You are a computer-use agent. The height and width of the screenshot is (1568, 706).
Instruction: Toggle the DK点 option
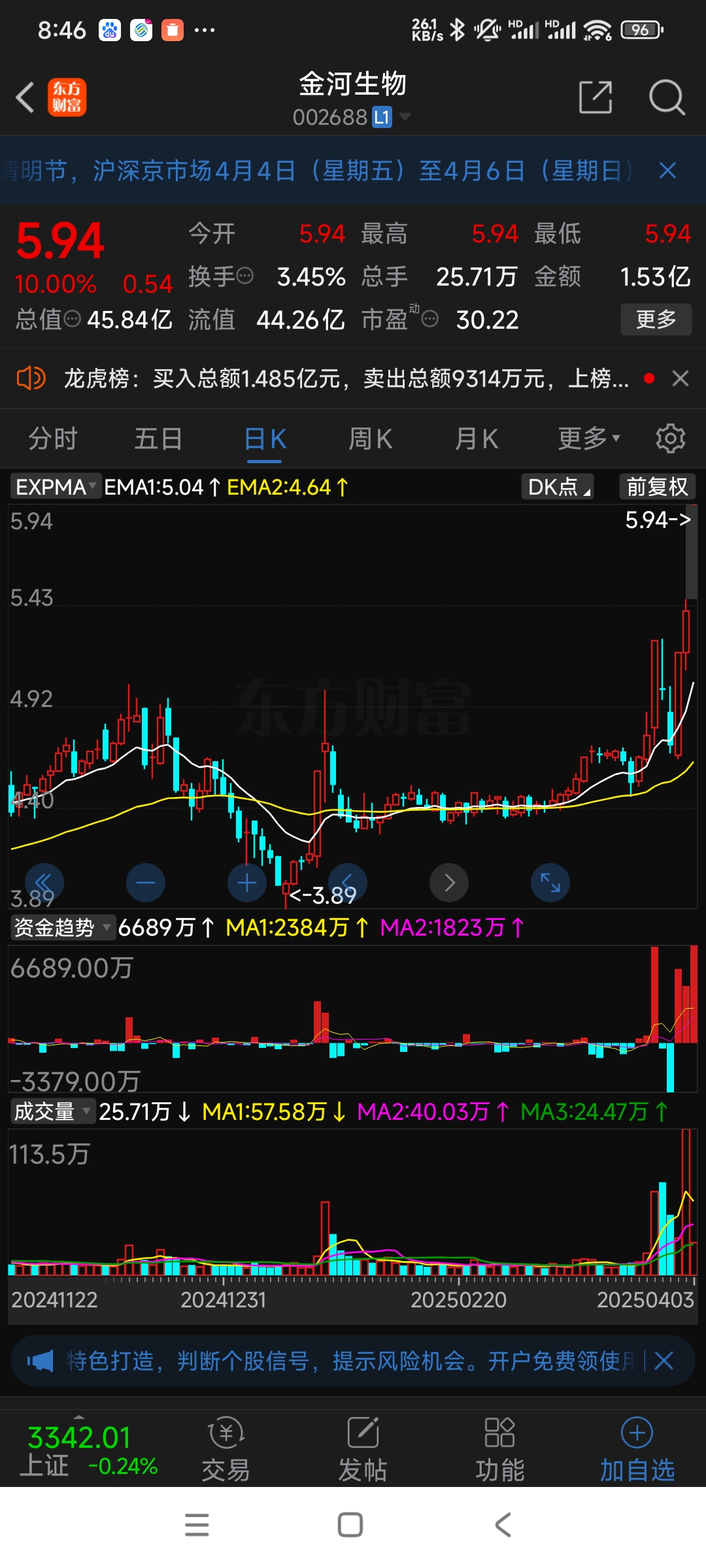coord(558,487)
